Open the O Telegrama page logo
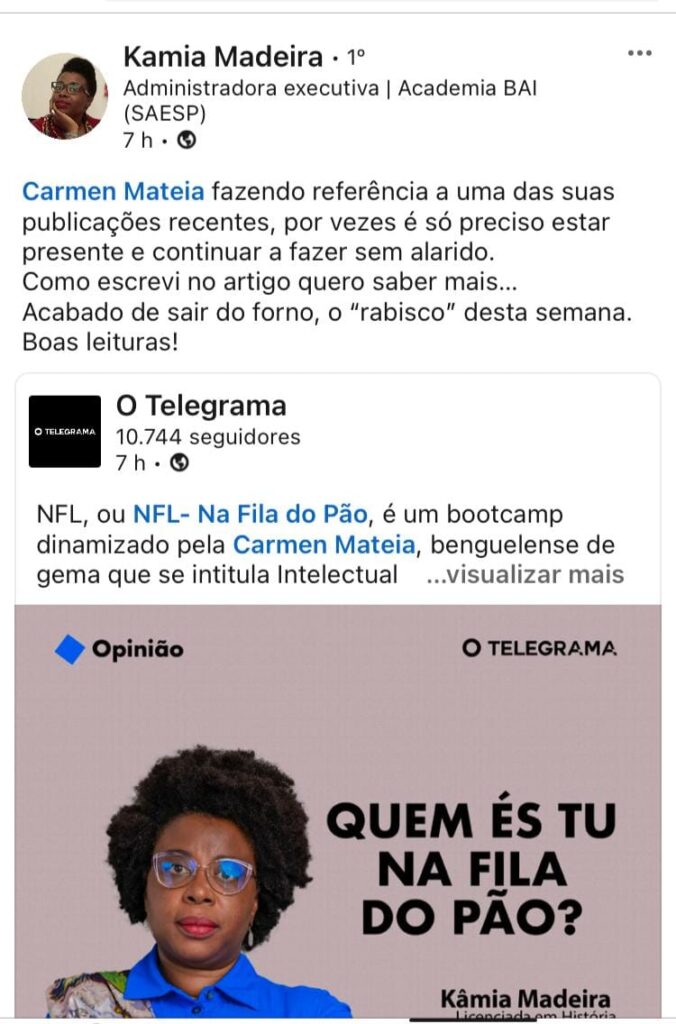Viewport: 676px width, 1024px height. pos(65,431)
